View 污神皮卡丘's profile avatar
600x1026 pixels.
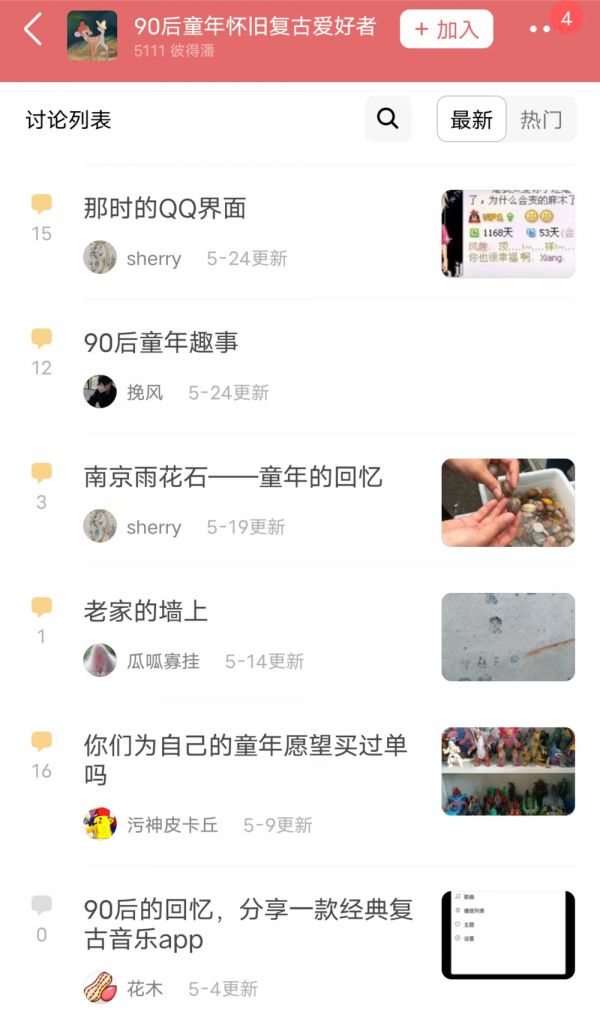point(100,824)
